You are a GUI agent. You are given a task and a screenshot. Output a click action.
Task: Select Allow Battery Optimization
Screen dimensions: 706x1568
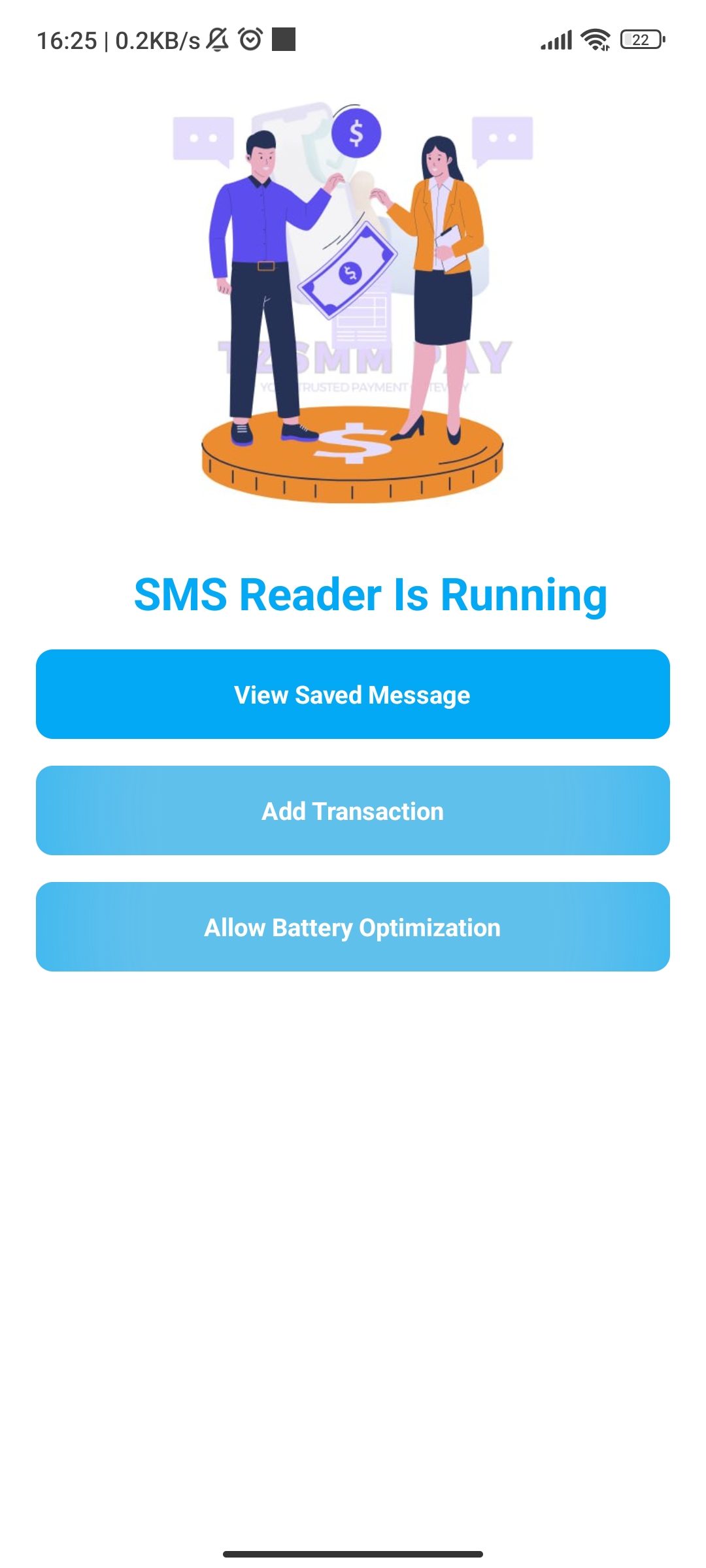(353, 926)
